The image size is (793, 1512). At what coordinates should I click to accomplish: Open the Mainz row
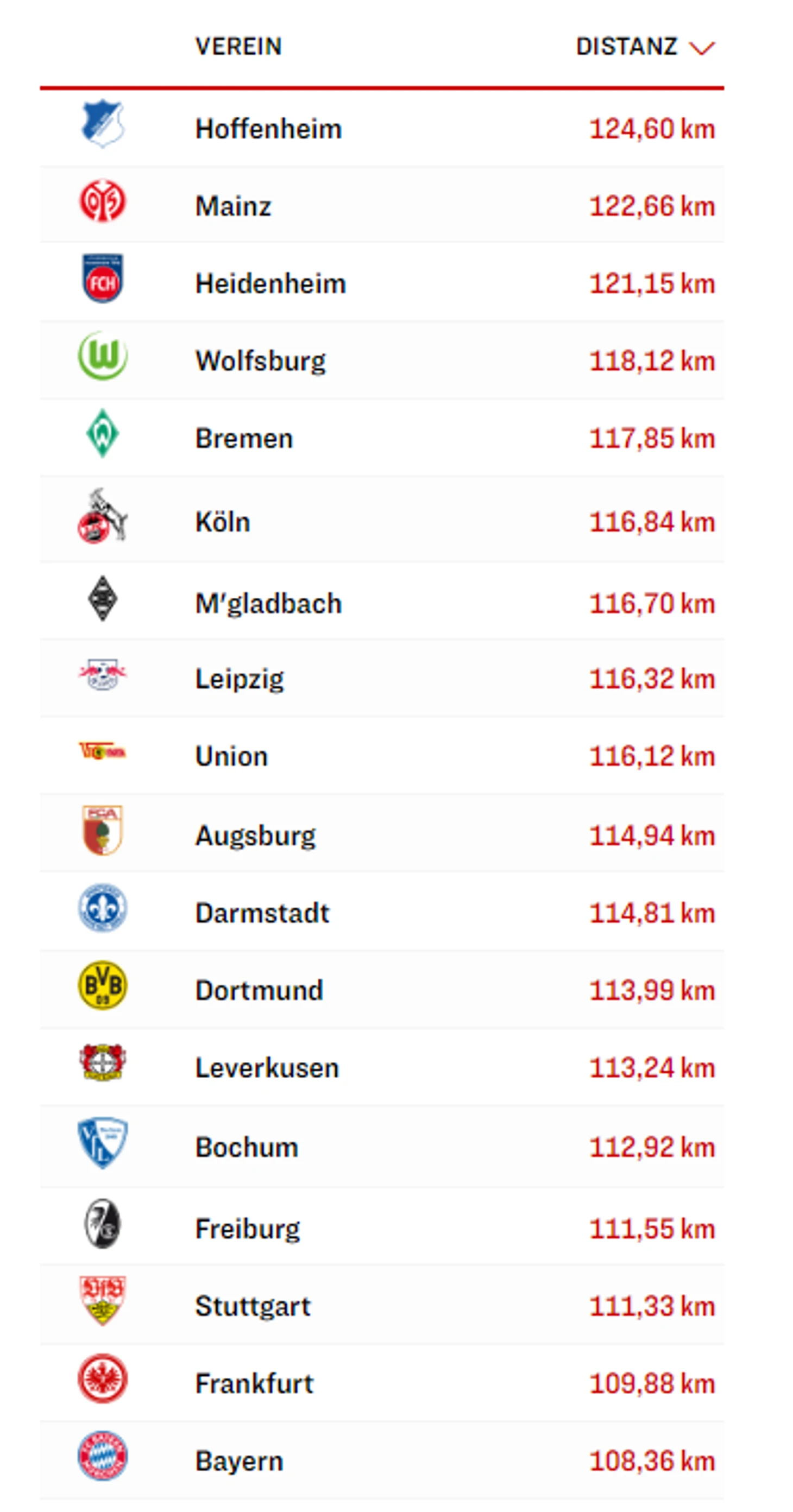233,206
